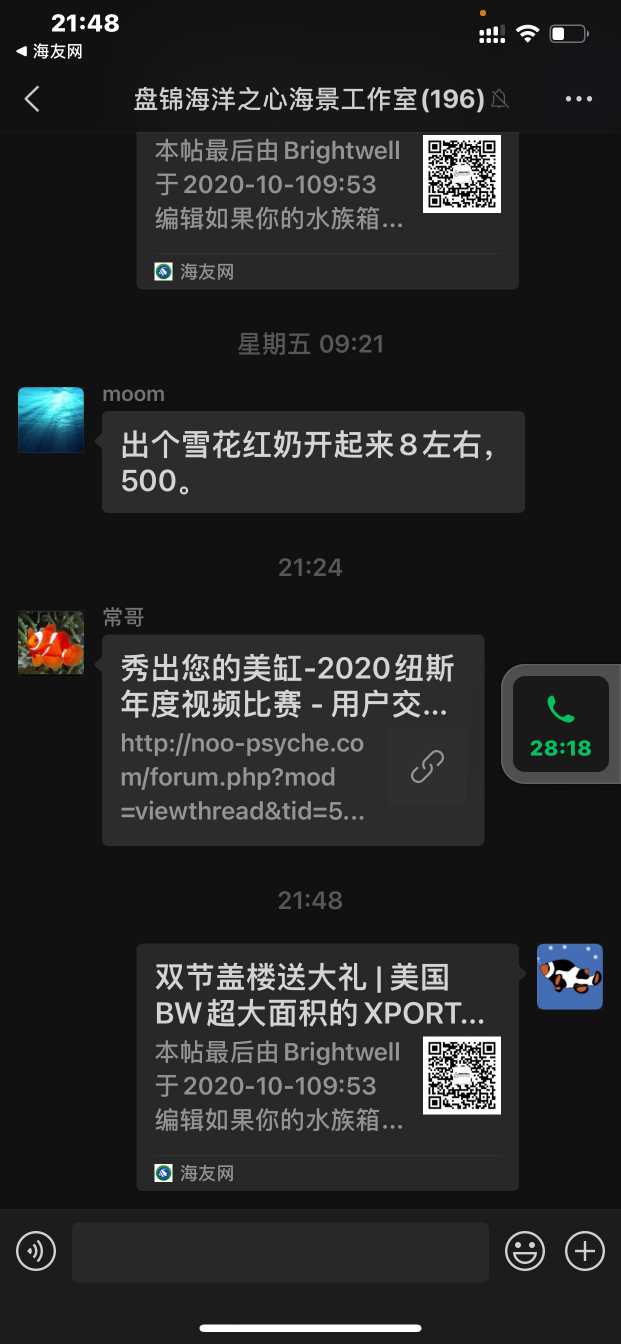This screenshot has height=1344, width=621.
Task: Focus the message text field
Action: (280, 1251)
